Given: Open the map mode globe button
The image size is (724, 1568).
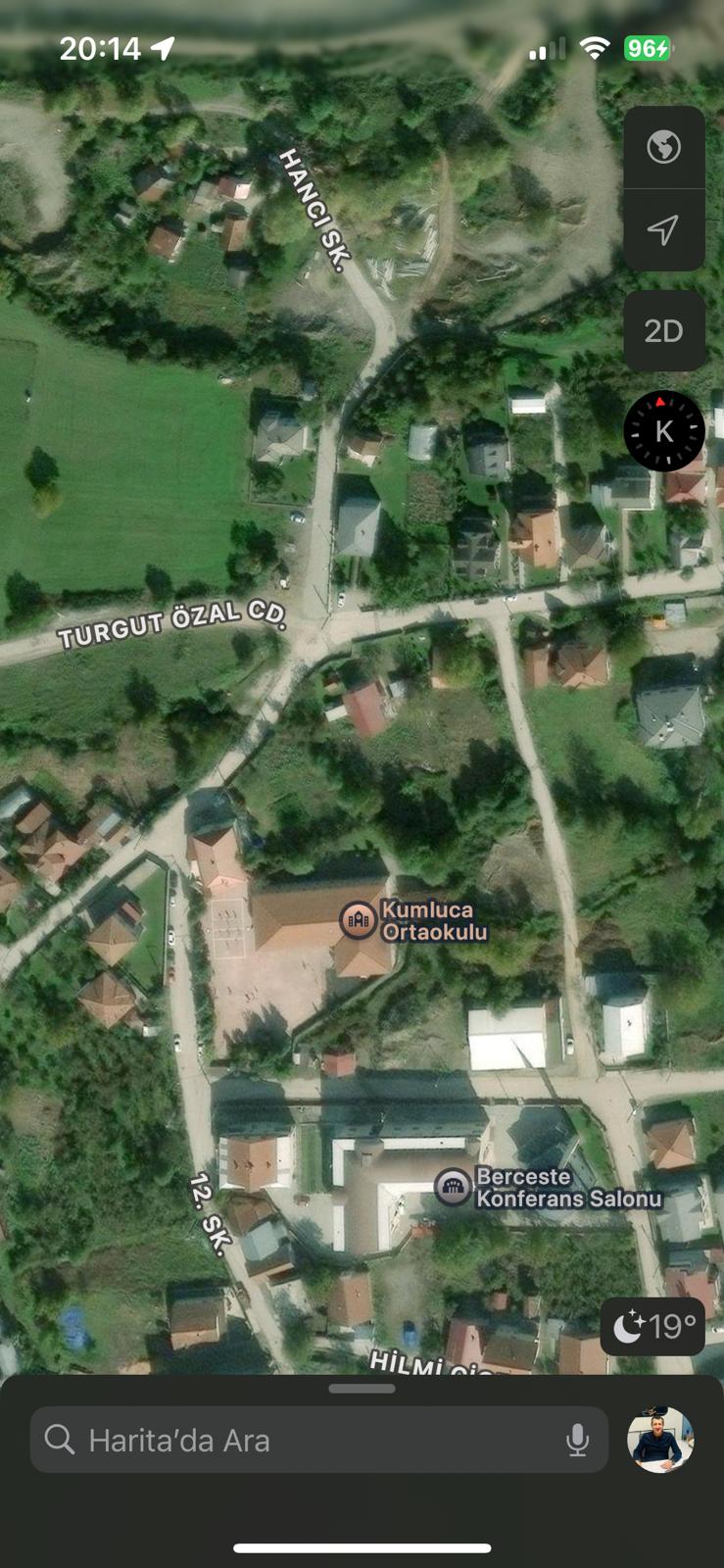Looking at the screenshot, I should pos(663,148).
